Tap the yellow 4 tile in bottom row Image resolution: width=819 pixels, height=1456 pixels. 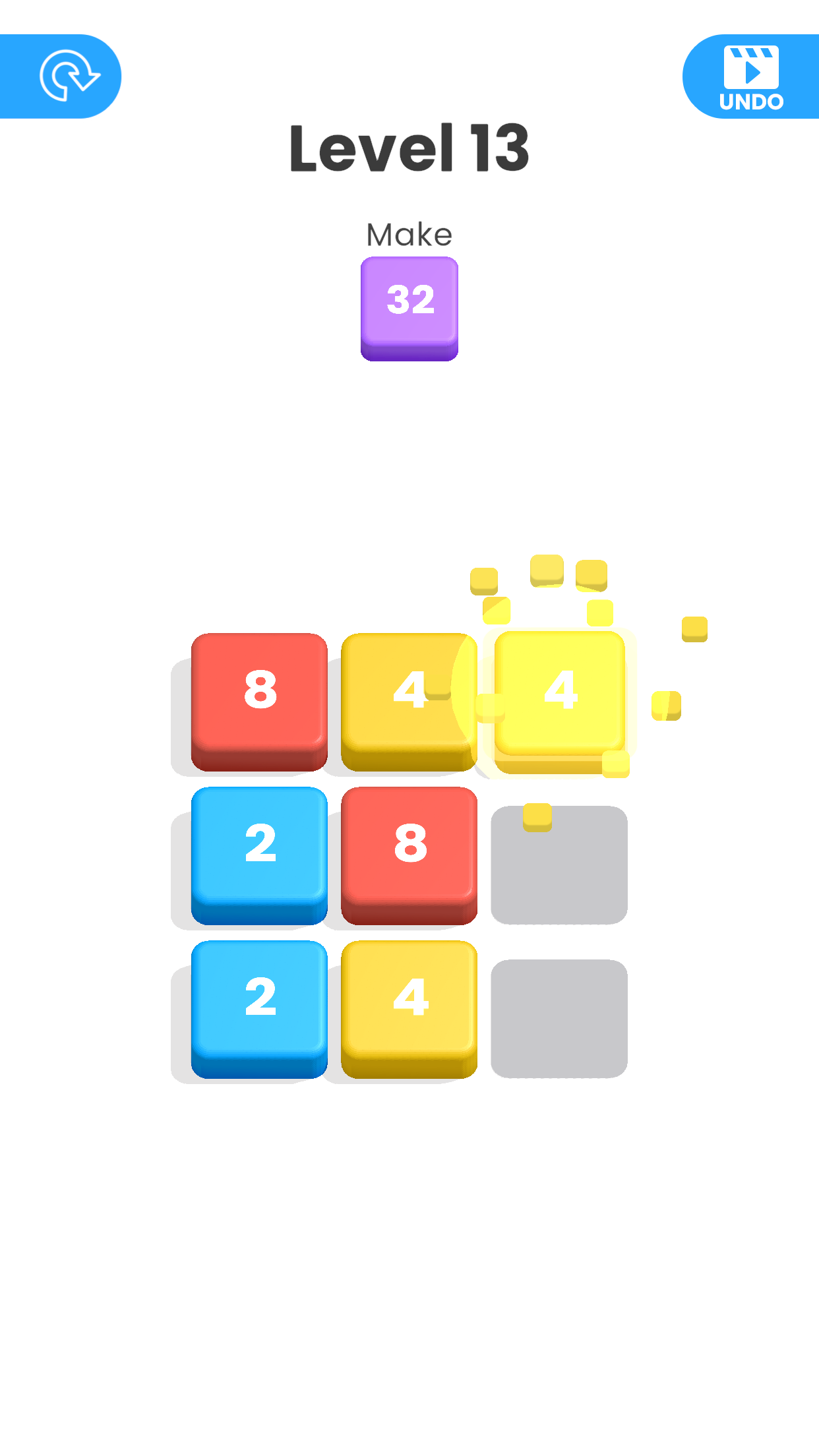pyautogui.click(x=409, y=1000)
